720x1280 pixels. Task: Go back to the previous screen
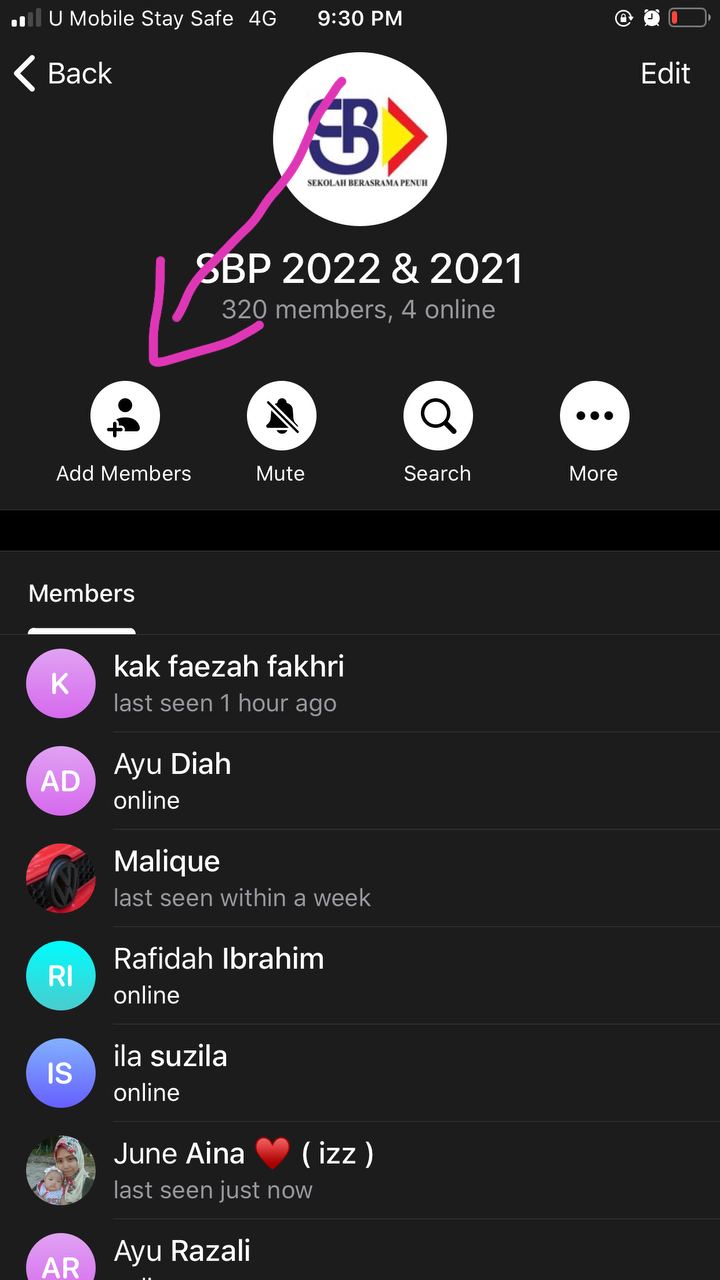click(x=62, y=74)
